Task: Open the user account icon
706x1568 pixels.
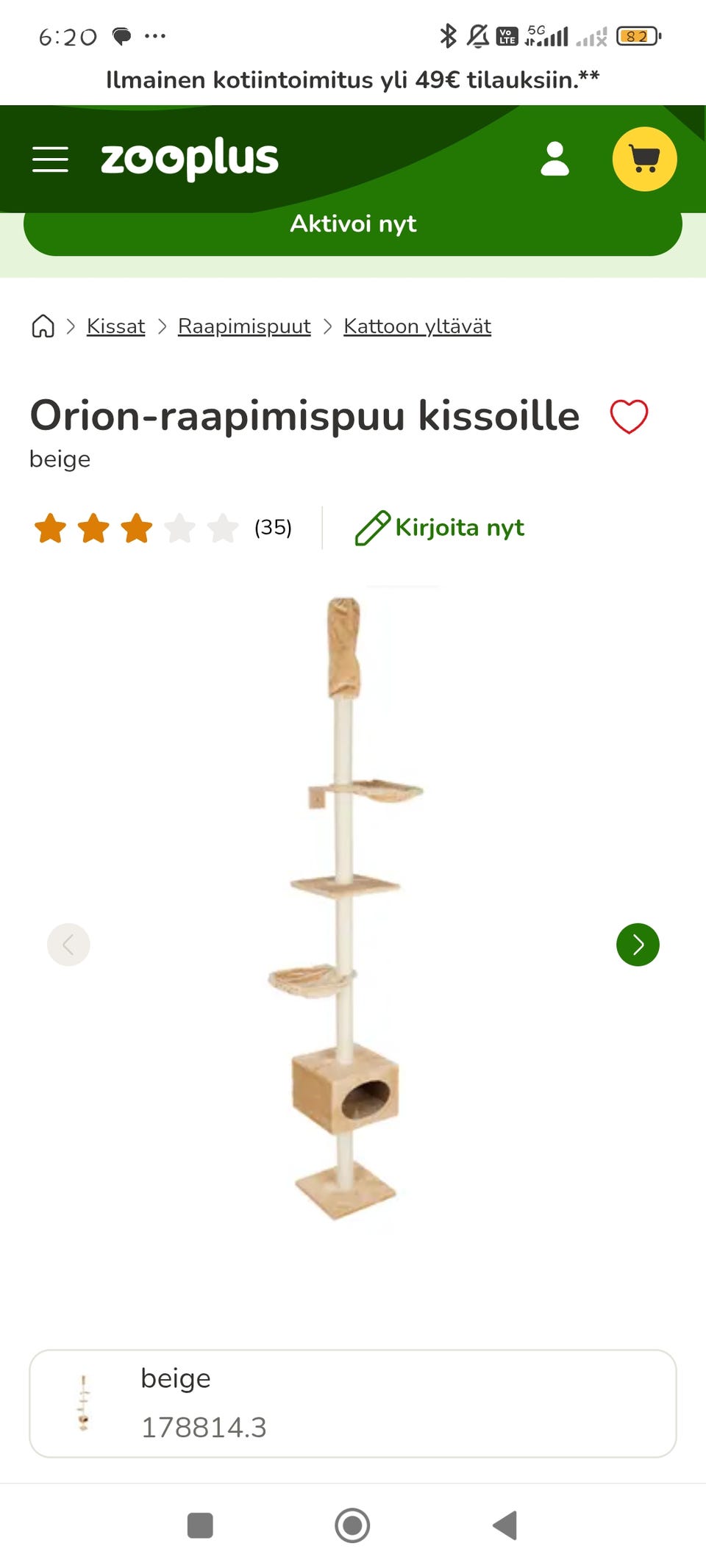Action: (x=555, y=159)
